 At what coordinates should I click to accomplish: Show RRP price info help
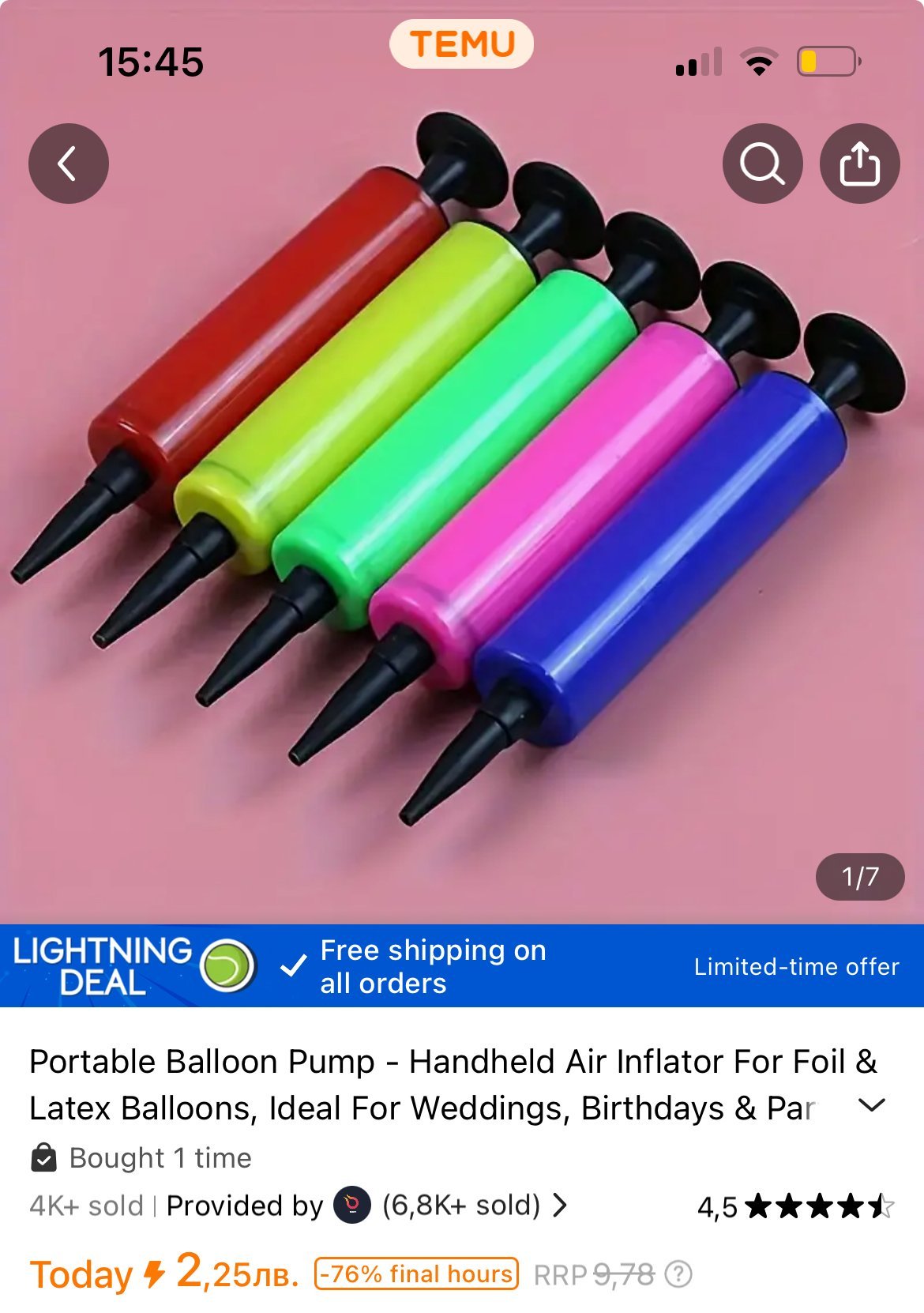click(678, 1273)
